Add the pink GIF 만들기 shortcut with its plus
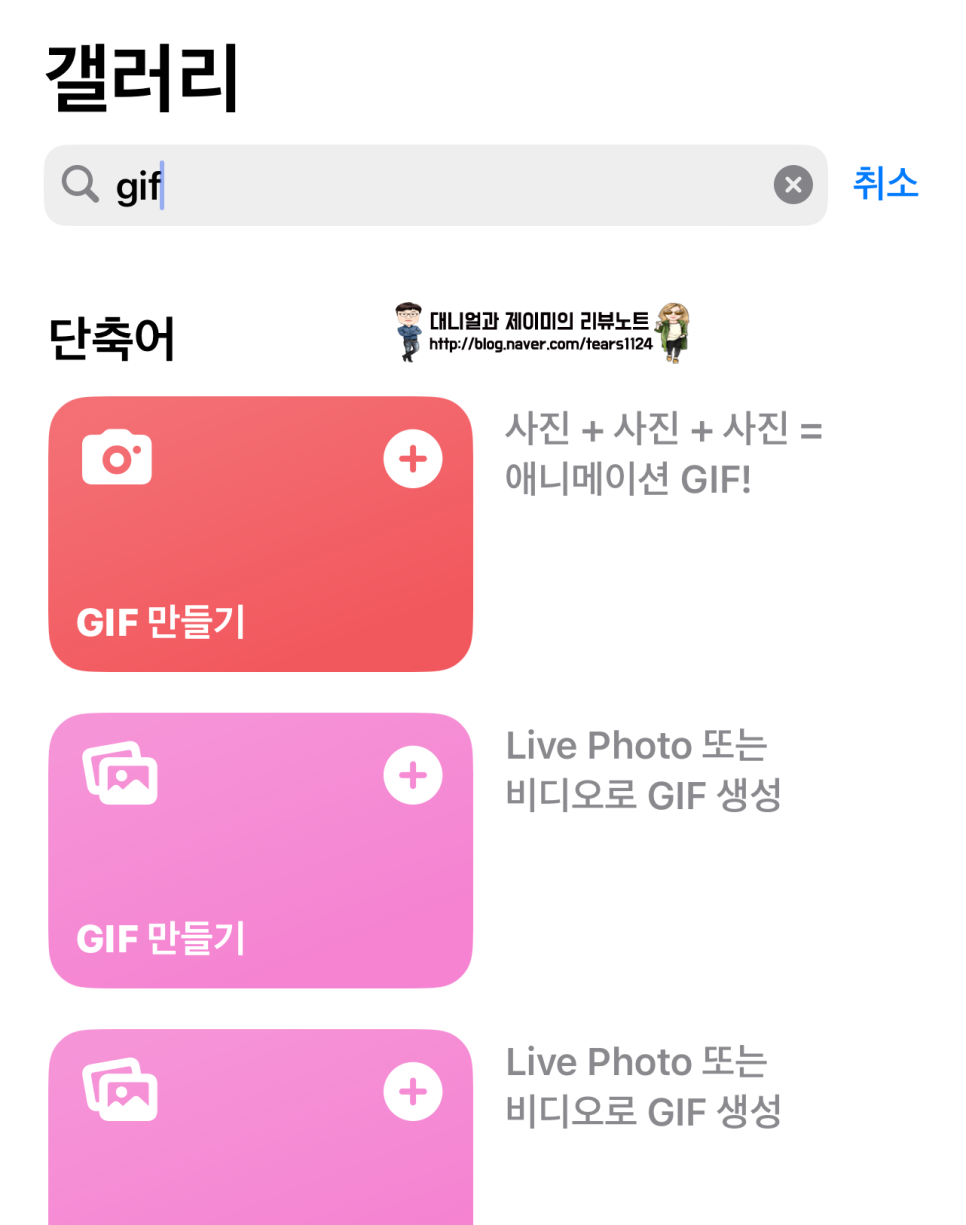Screen dimensions: 966x1225 (x=413, y=775)
